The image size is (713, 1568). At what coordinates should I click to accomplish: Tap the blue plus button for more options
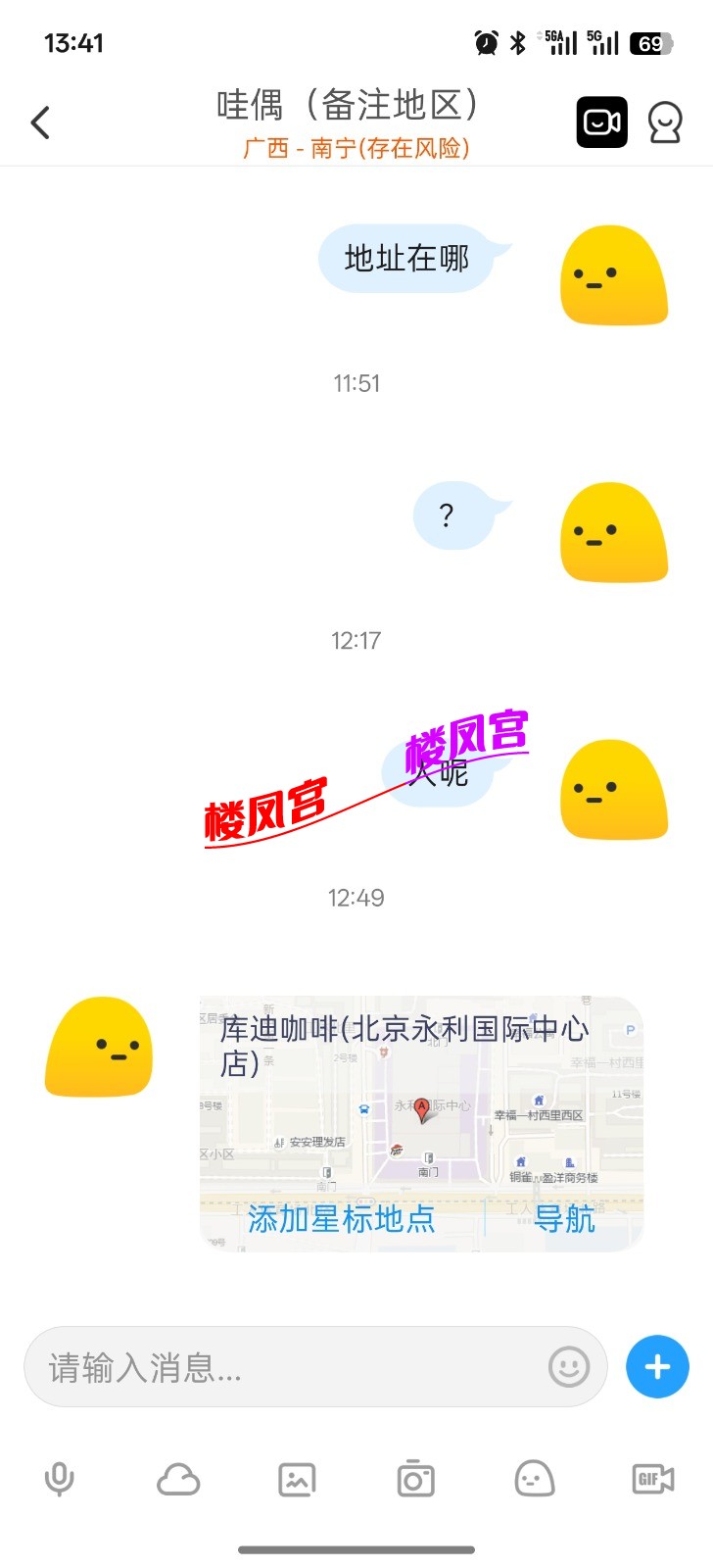(656, 1366)
